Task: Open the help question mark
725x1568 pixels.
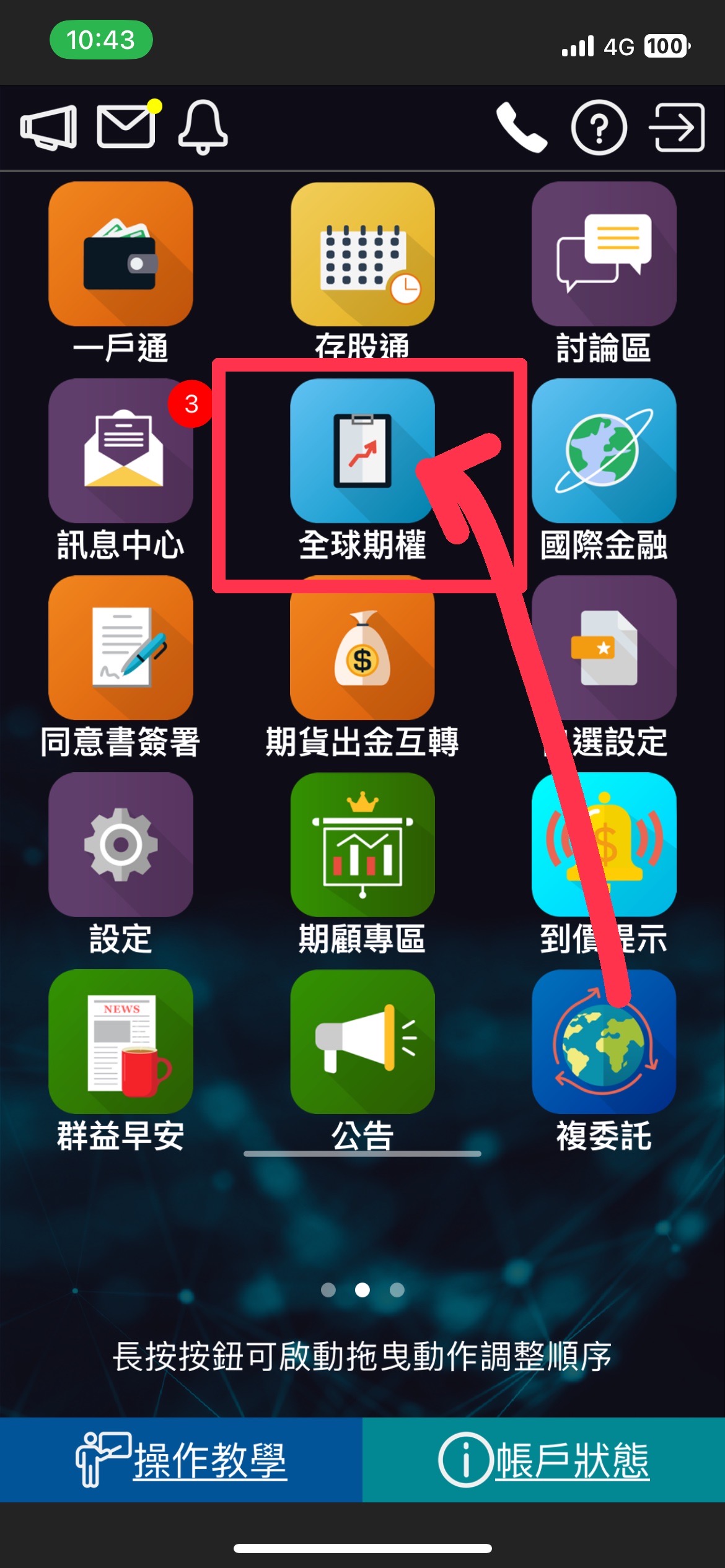Action: coord(599,128)
